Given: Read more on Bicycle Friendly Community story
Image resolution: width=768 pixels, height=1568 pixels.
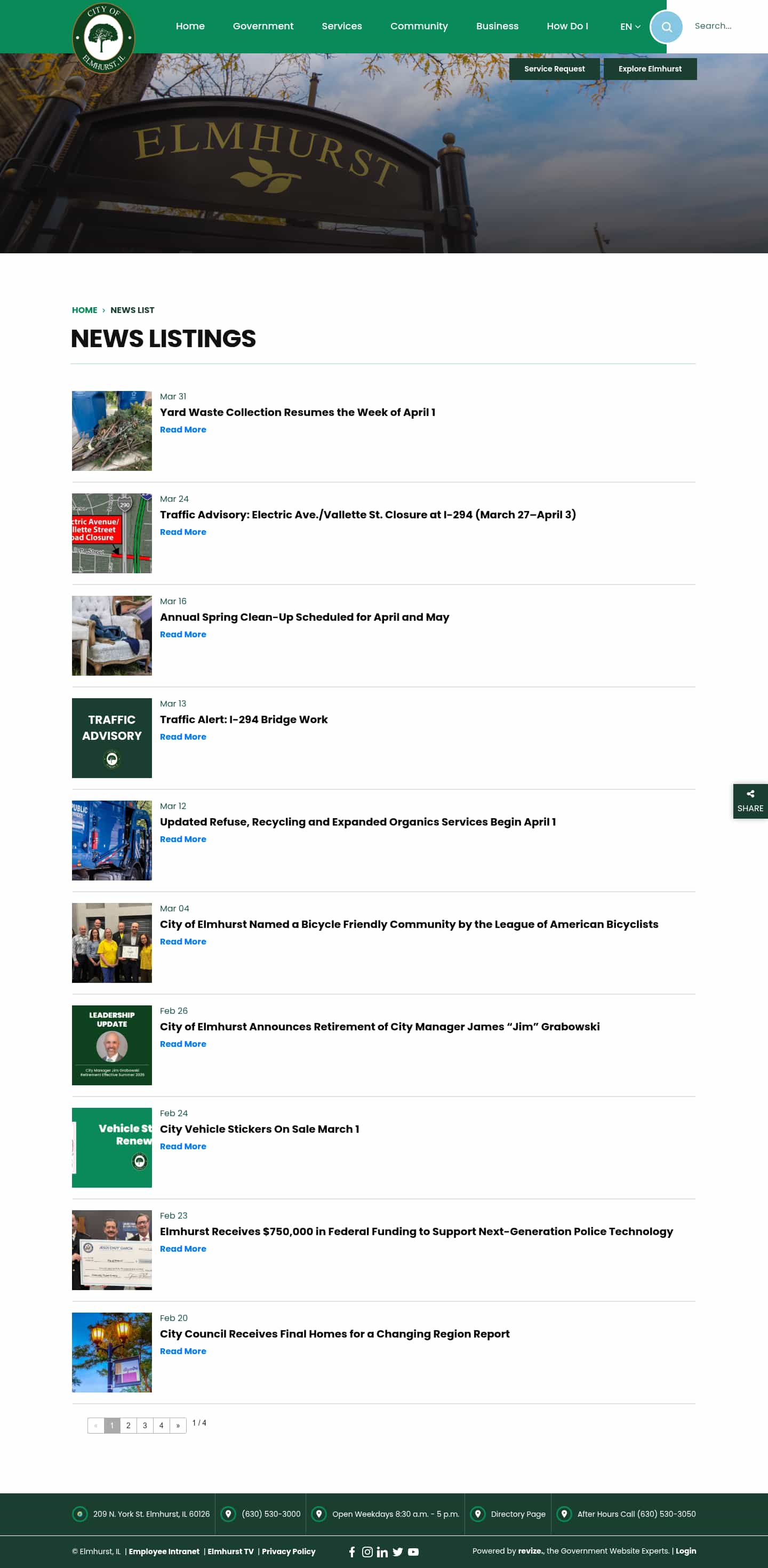Looking at the screenshot, I should tap(182, 942).
